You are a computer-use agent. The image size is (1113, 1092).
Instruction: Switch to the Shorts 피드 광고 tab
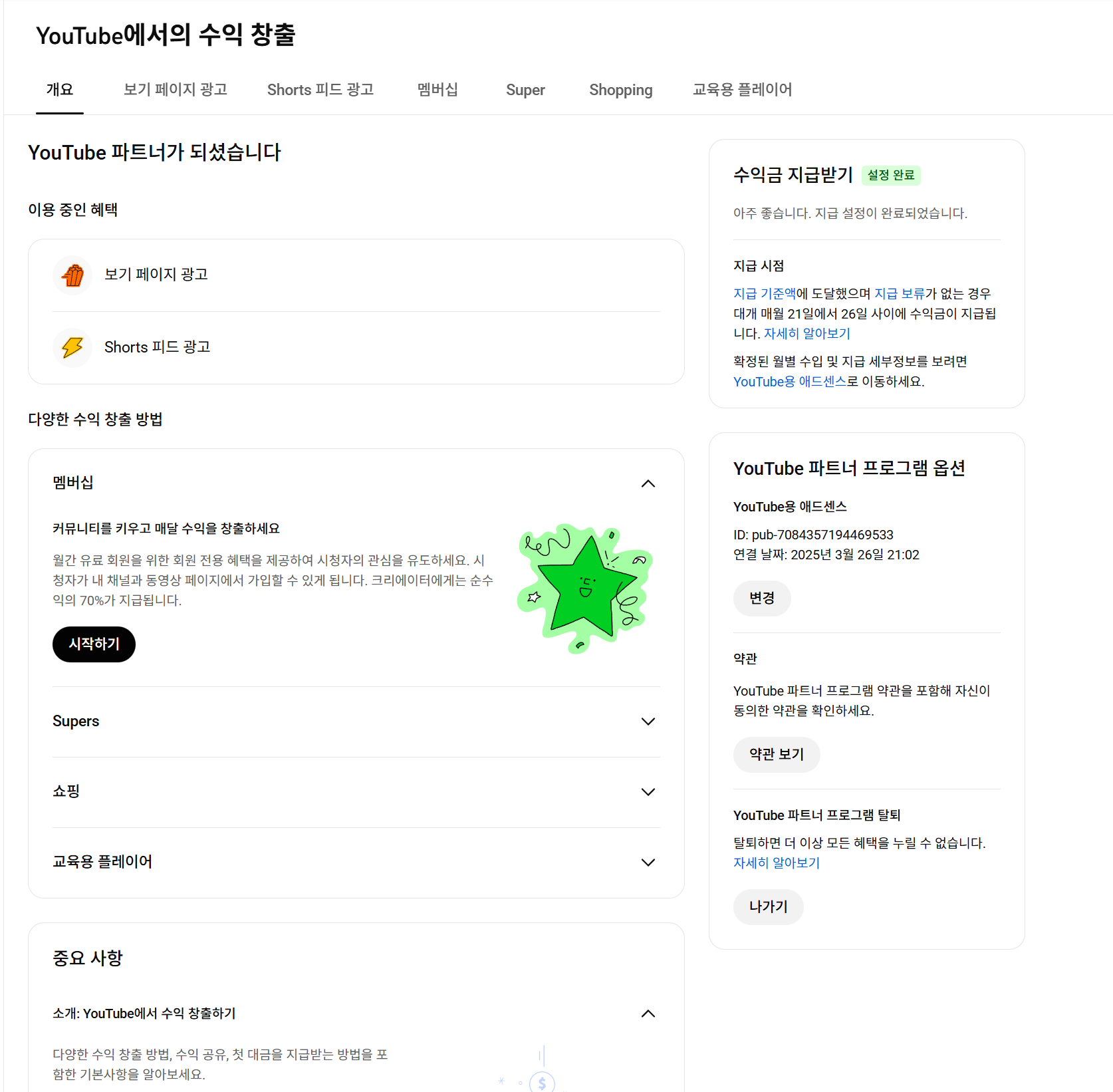pos(320,90)
